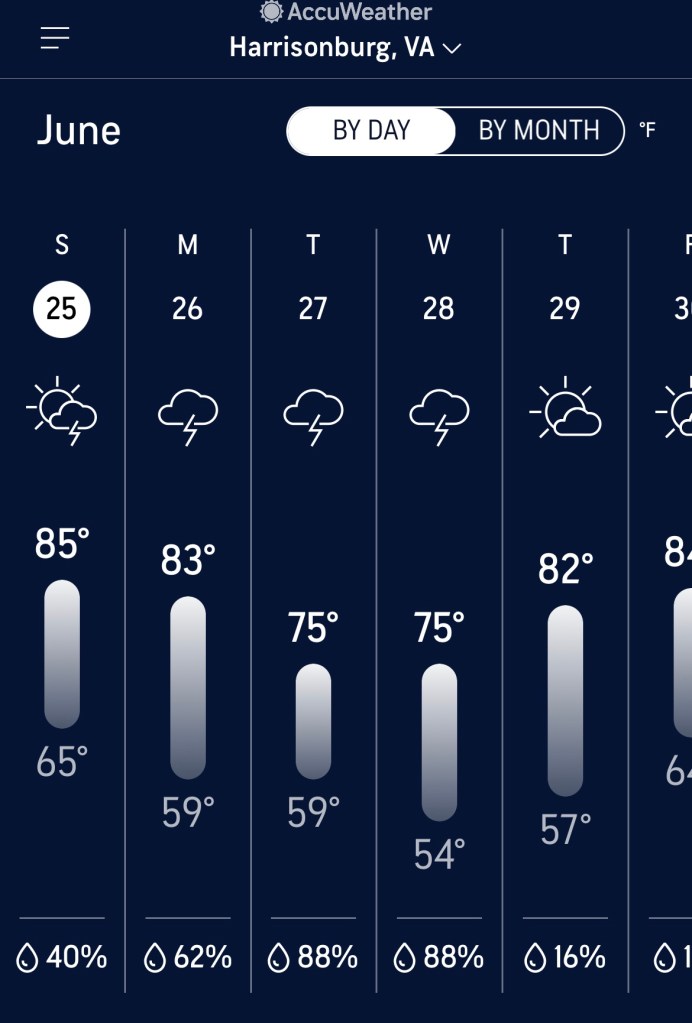Switch to the BY MONTH view
The height and width of the screenshot is (1023, 692).
(x=539, y=131)
